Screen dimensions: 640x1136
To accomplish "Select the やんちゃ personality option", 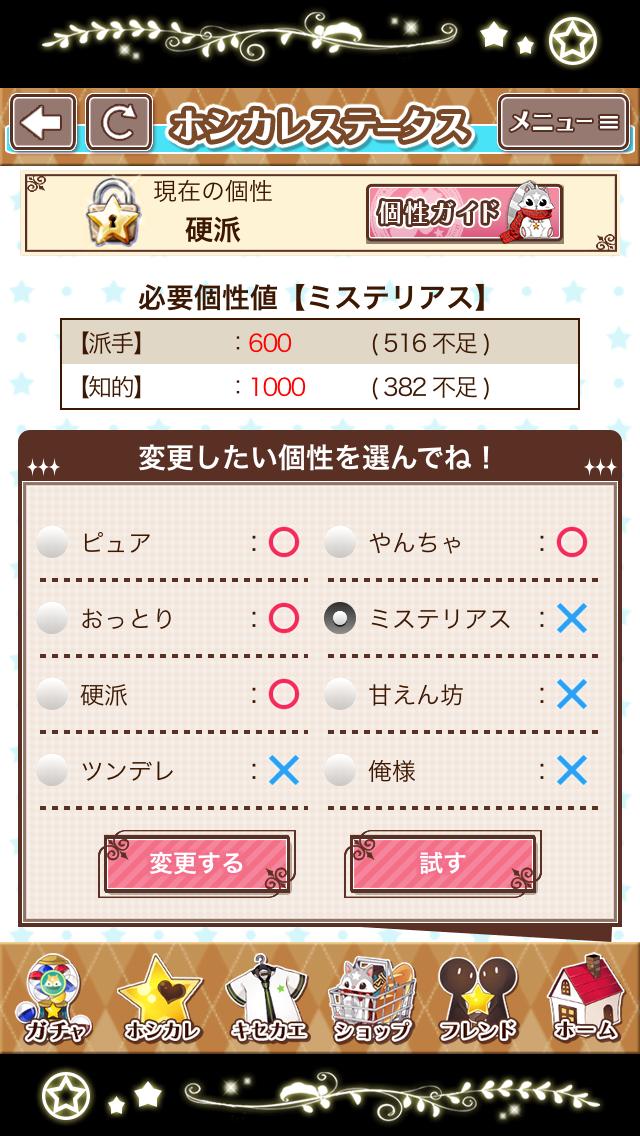I will (x=340, y=543).
